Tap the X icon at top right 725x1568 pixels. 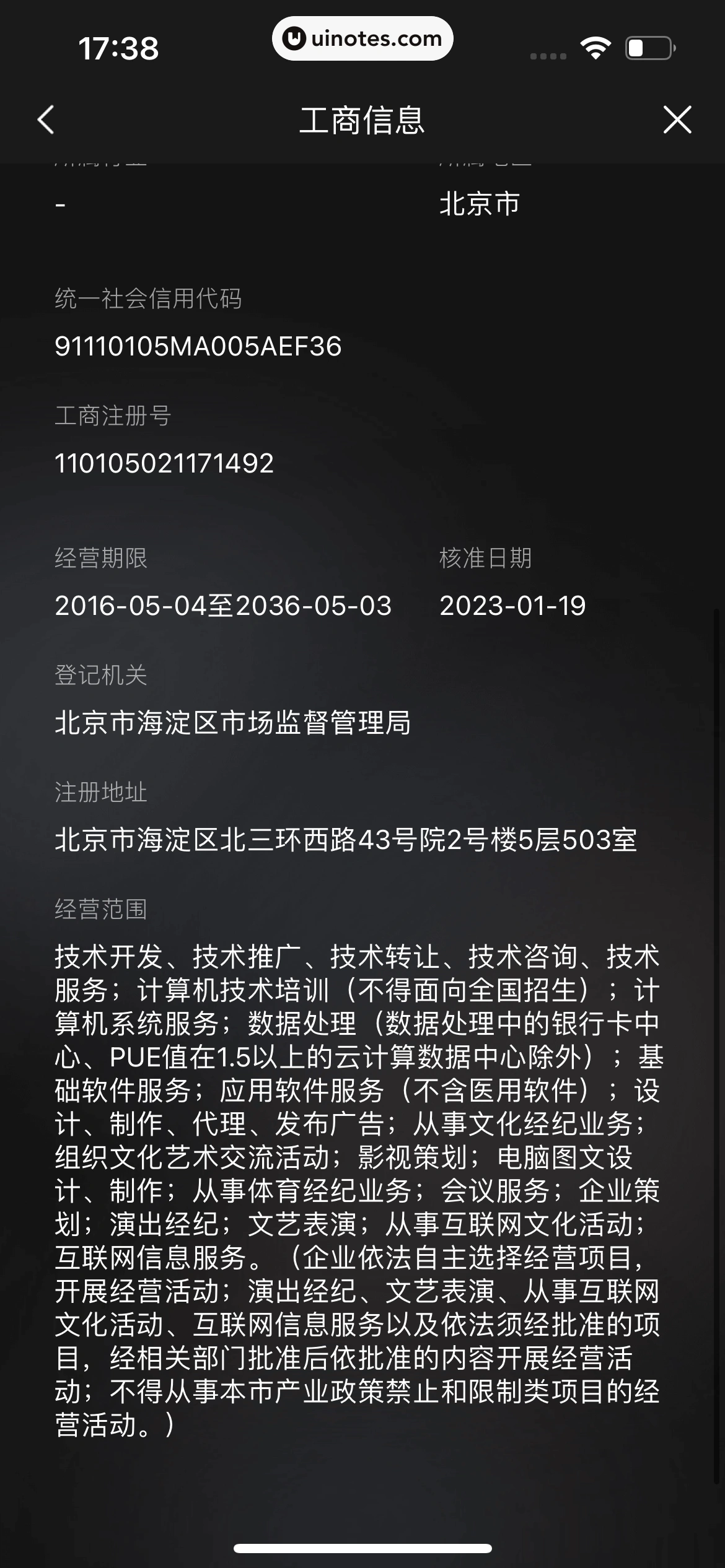tap(678, 120)
